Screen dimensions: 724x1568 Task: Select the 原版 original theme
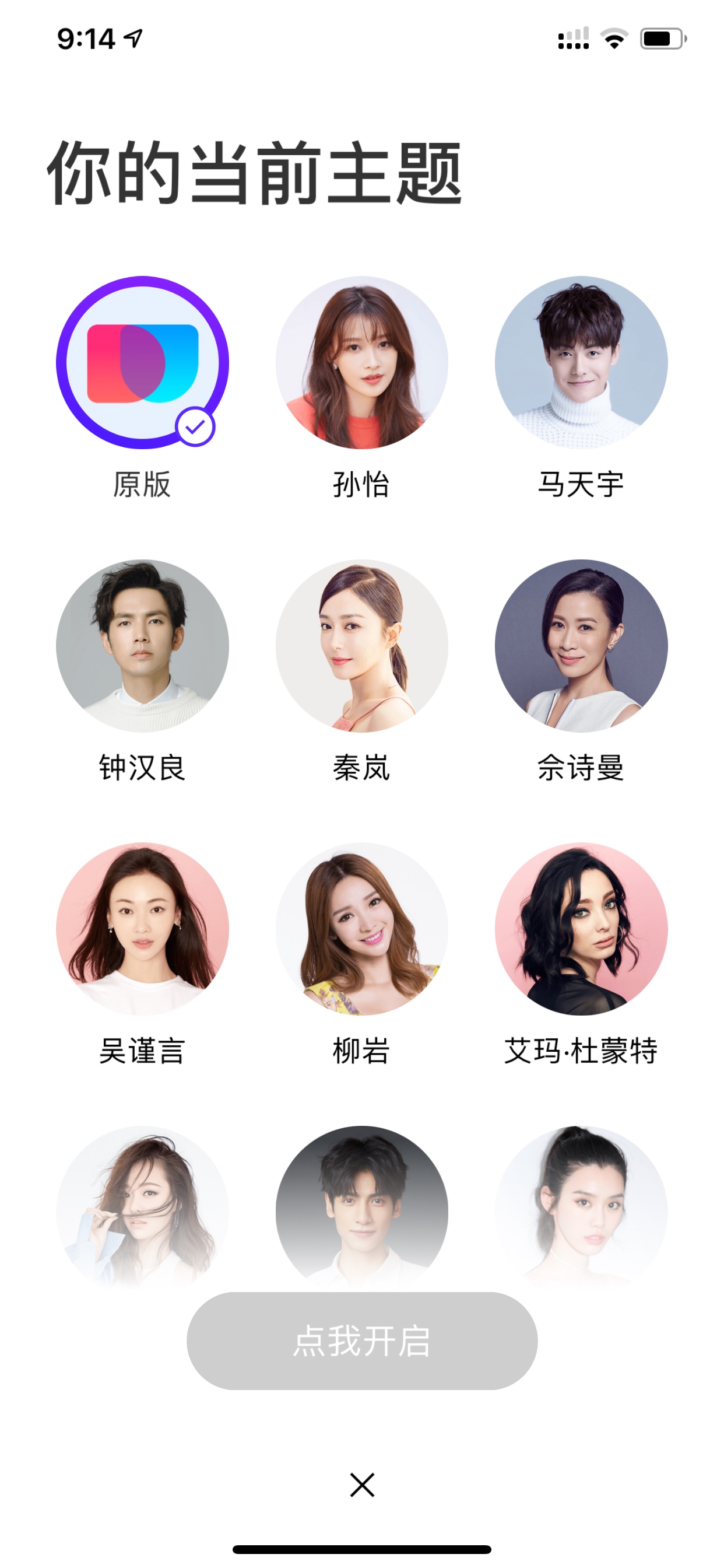(142, 363)
